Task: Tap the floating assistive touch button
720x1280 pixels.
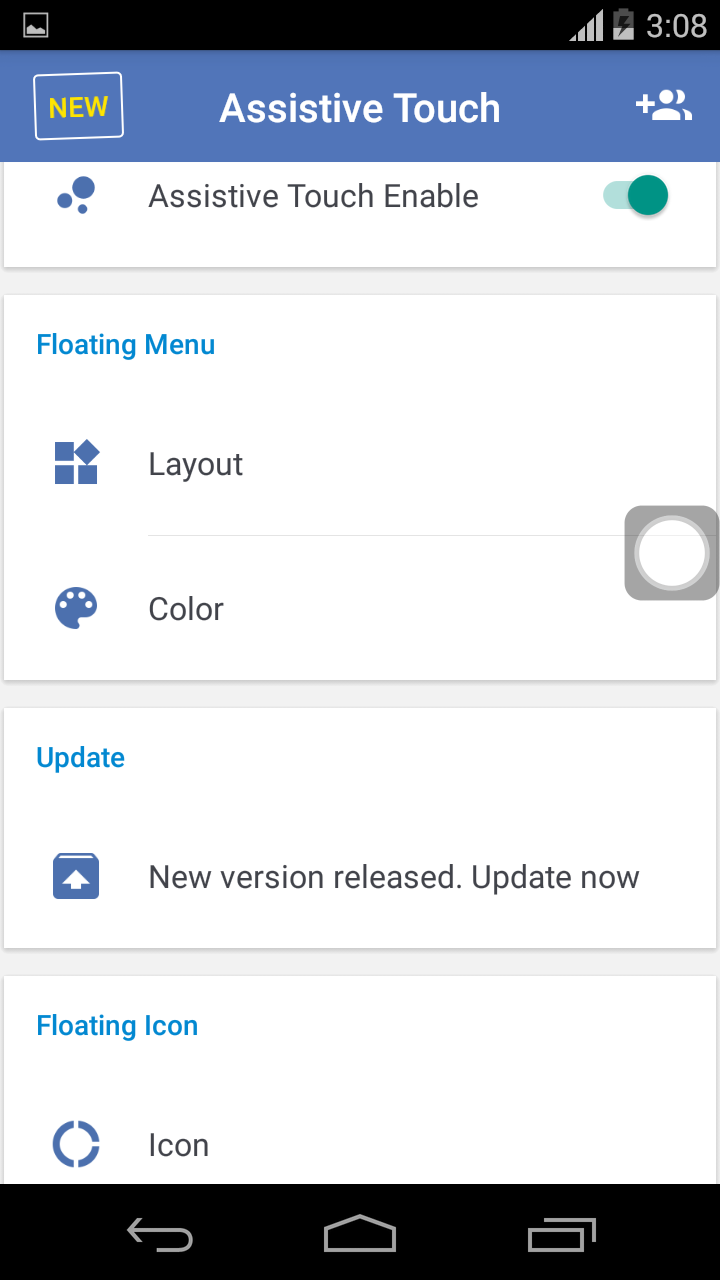Action: (x=672, y=553)
